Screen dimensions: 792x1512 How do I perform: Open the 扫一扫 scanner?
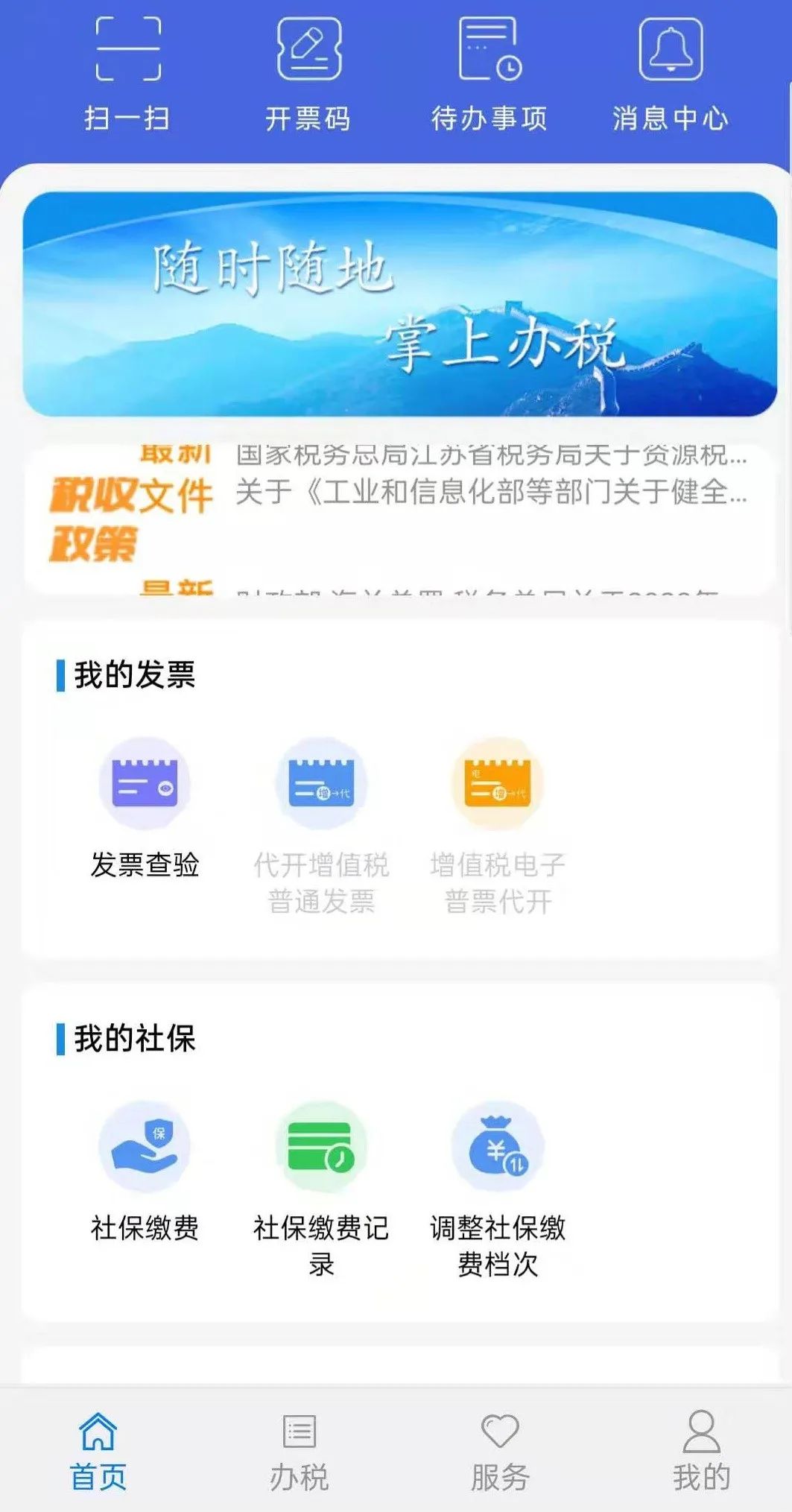(127, 73)
